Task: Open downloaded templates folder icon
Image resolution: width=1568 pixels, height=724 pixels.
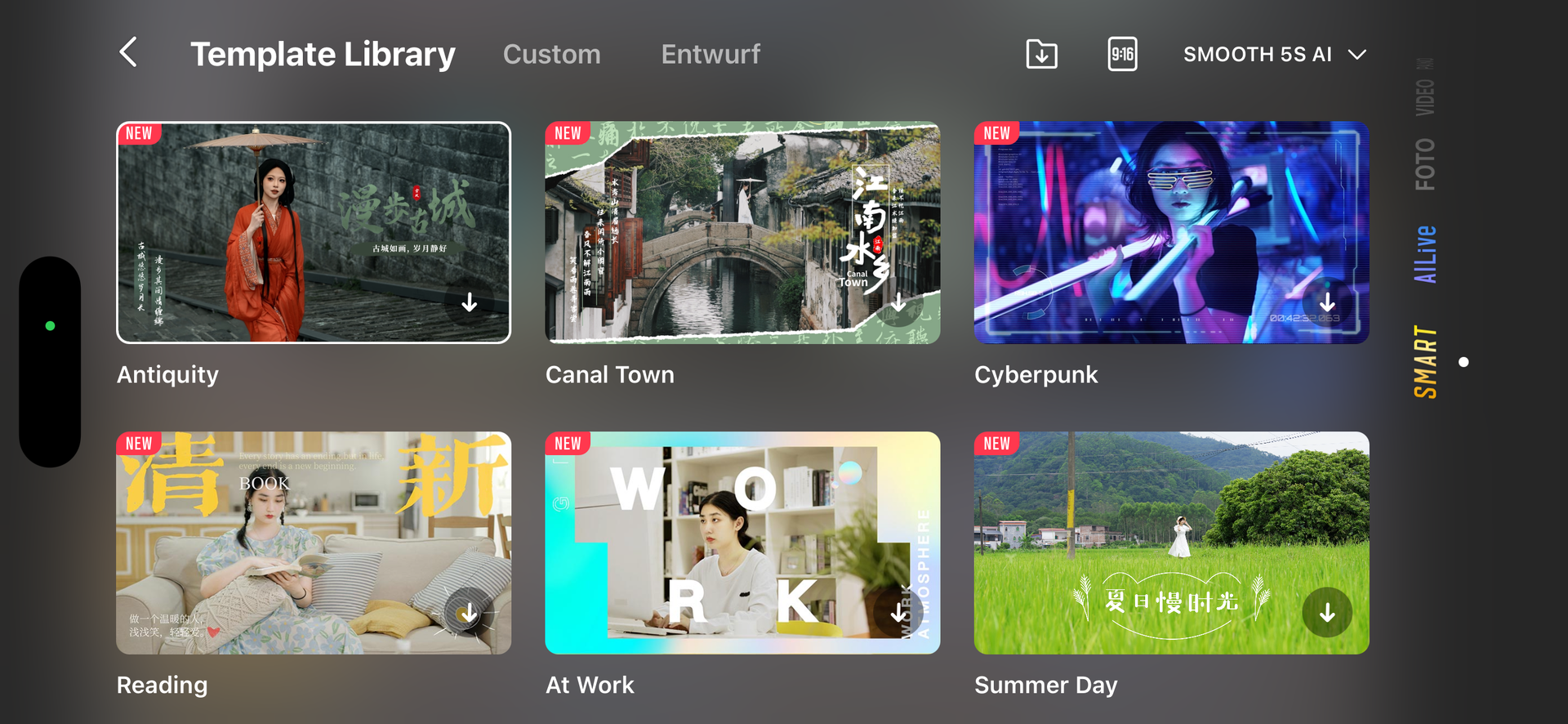Action: pyautogui.click(x=1041, y=54)
